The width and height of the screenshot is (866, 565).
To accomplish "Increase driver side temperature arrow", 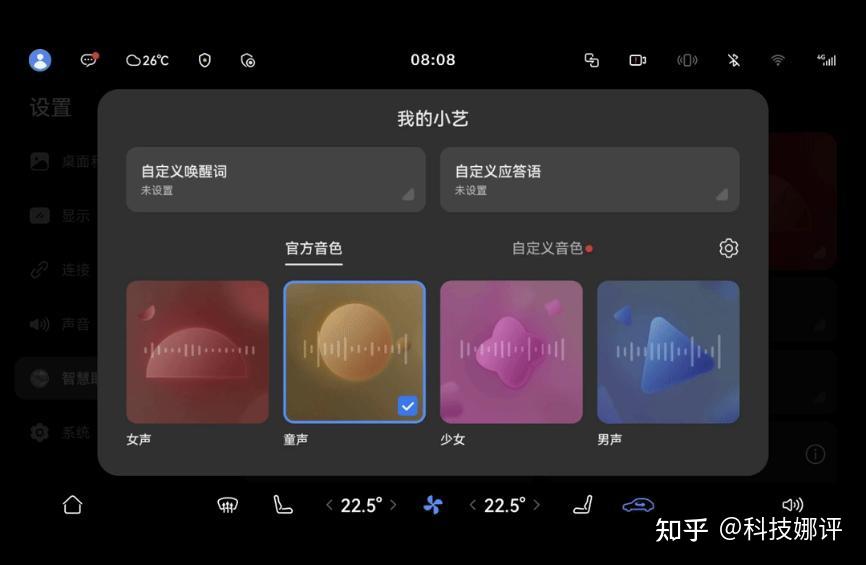I will pyautogui.click(x=393, y=505).
